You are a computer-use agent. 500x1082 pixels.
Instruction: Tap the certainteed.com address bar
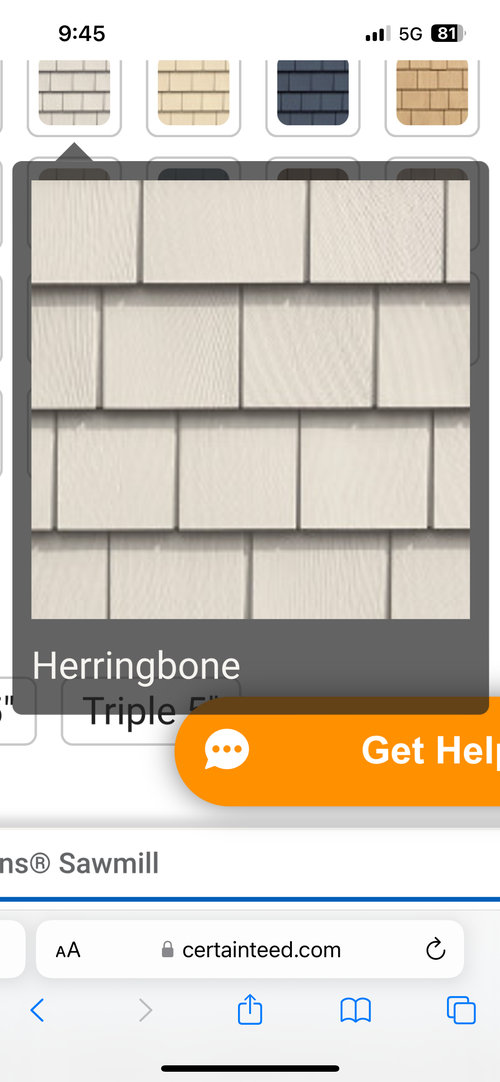(250, 950)
